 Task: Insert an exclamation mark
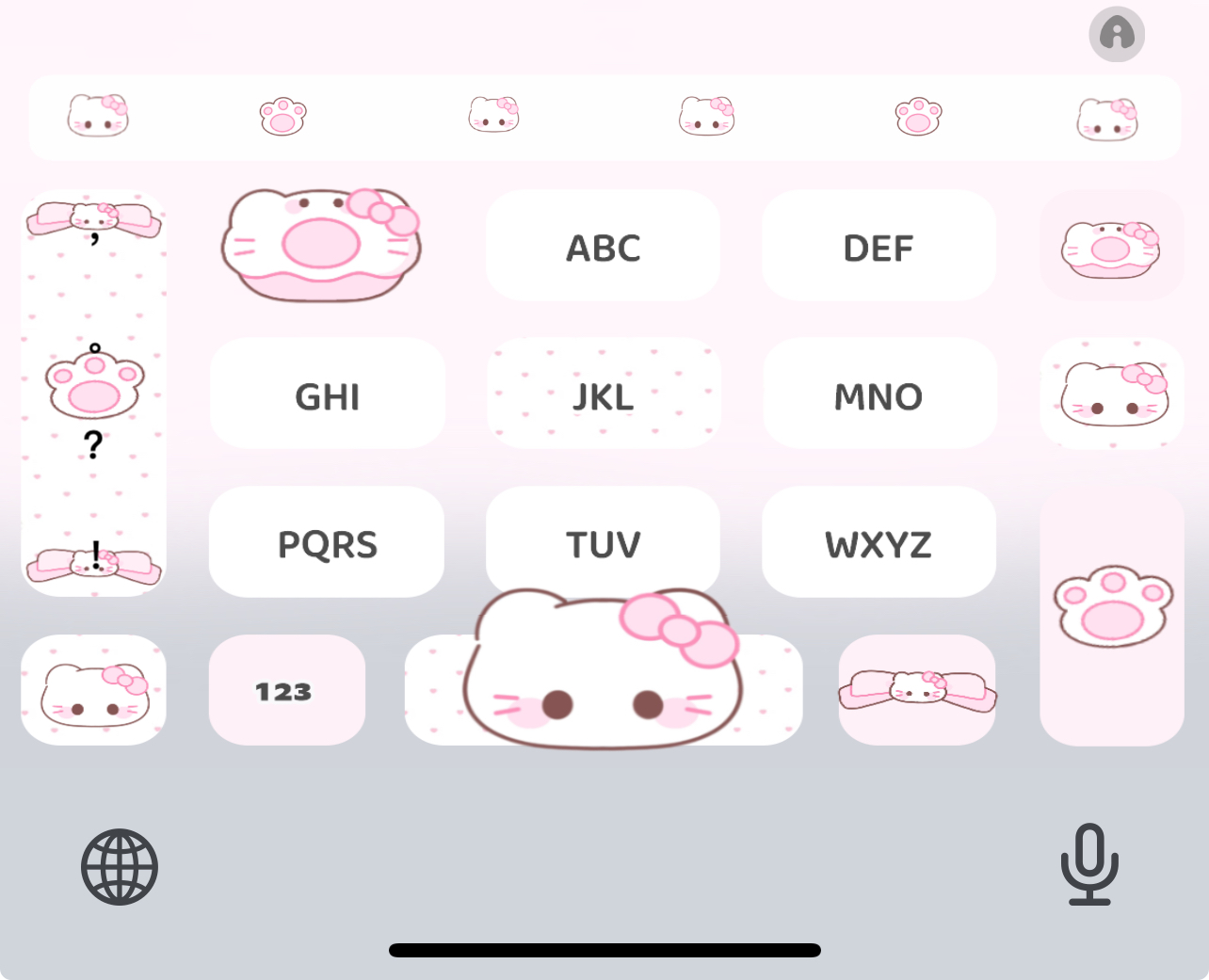pos(95,557)
